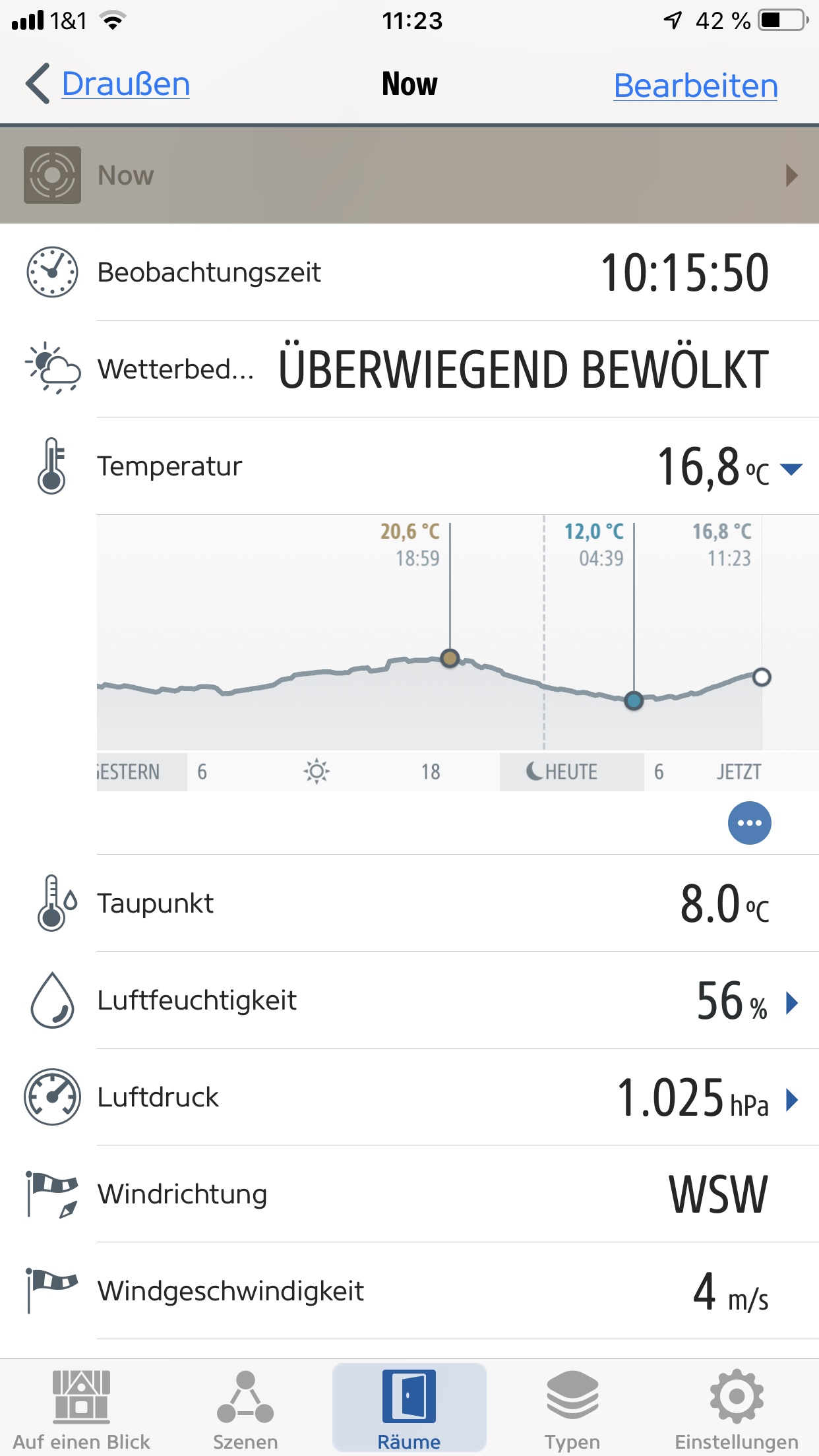The width and height of the screenshot is (819, 1456).
Task: Open the chart's more options button
Action: [749, 823]
